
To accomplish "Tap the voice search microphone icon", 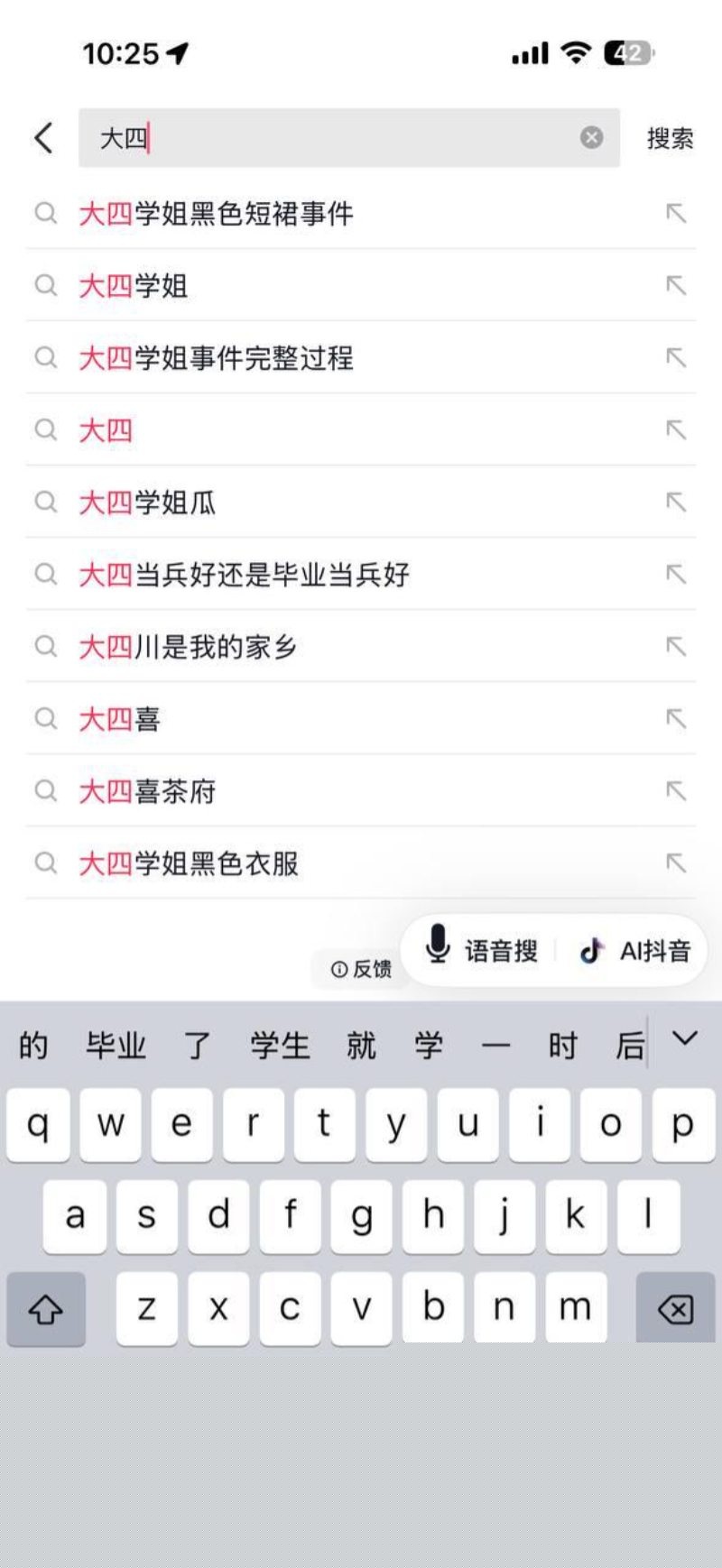I will (439, 948).
